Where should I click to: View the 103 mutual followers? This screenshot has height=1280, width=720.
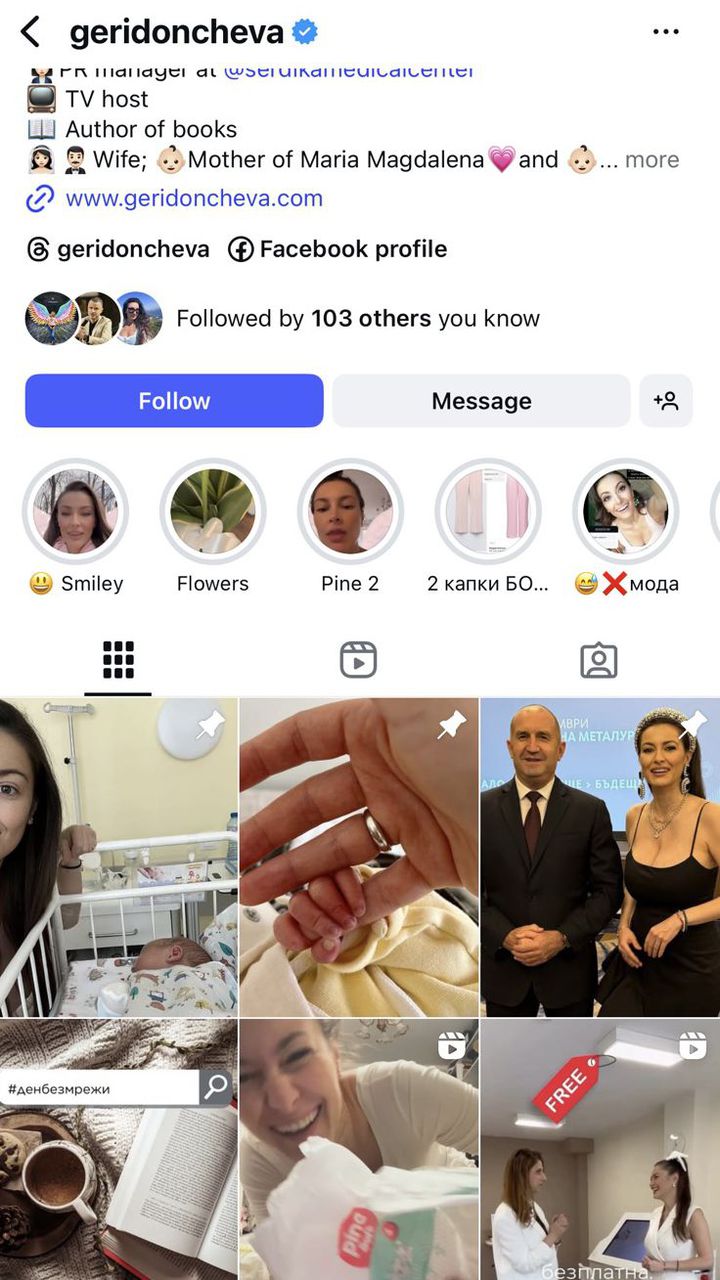[357, 319]
